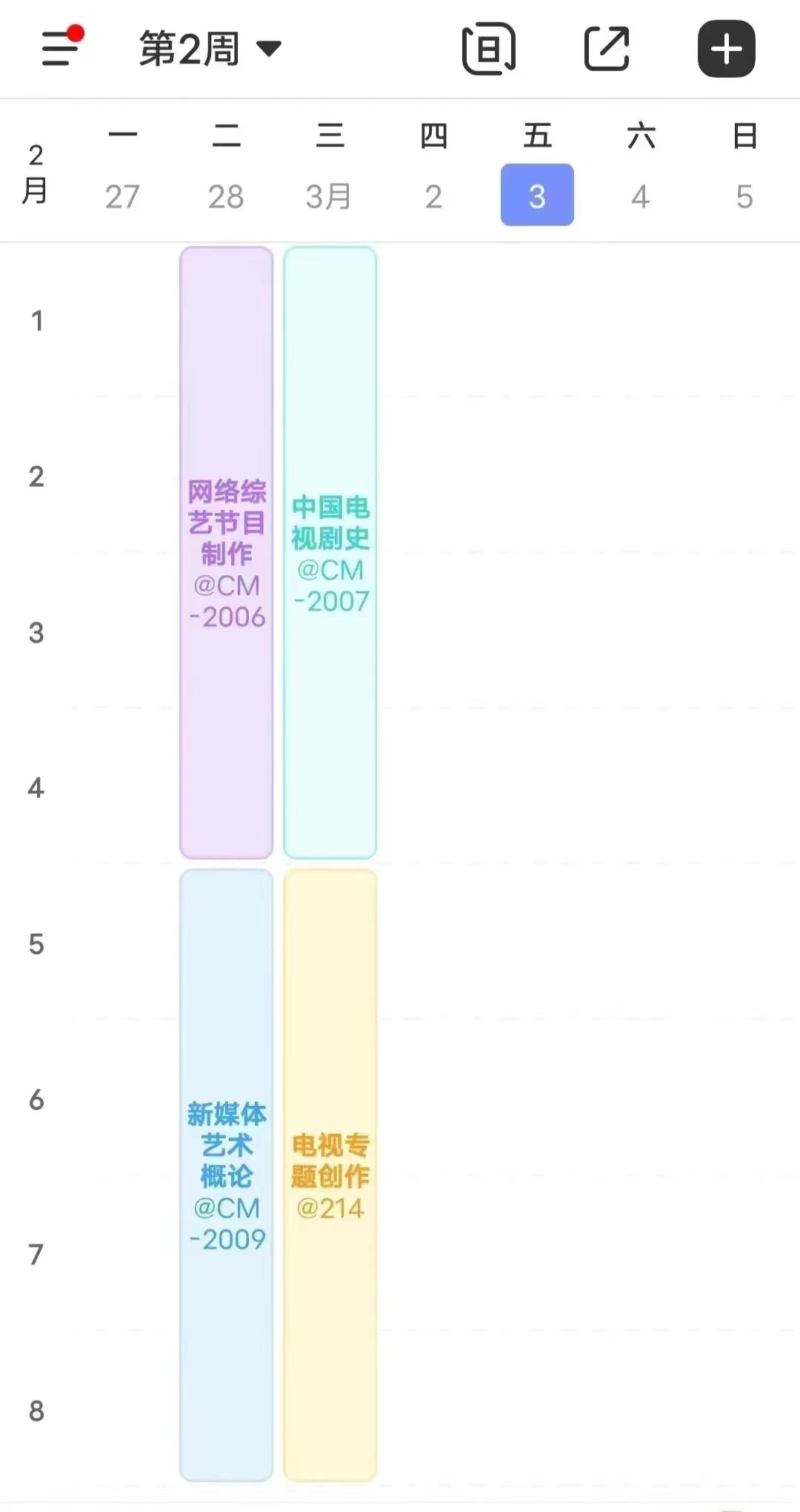Image resolution: width=800 pixels, height=1512 pixels.
Task: Open the side menu with red dot
Action: tap(61, 49)
